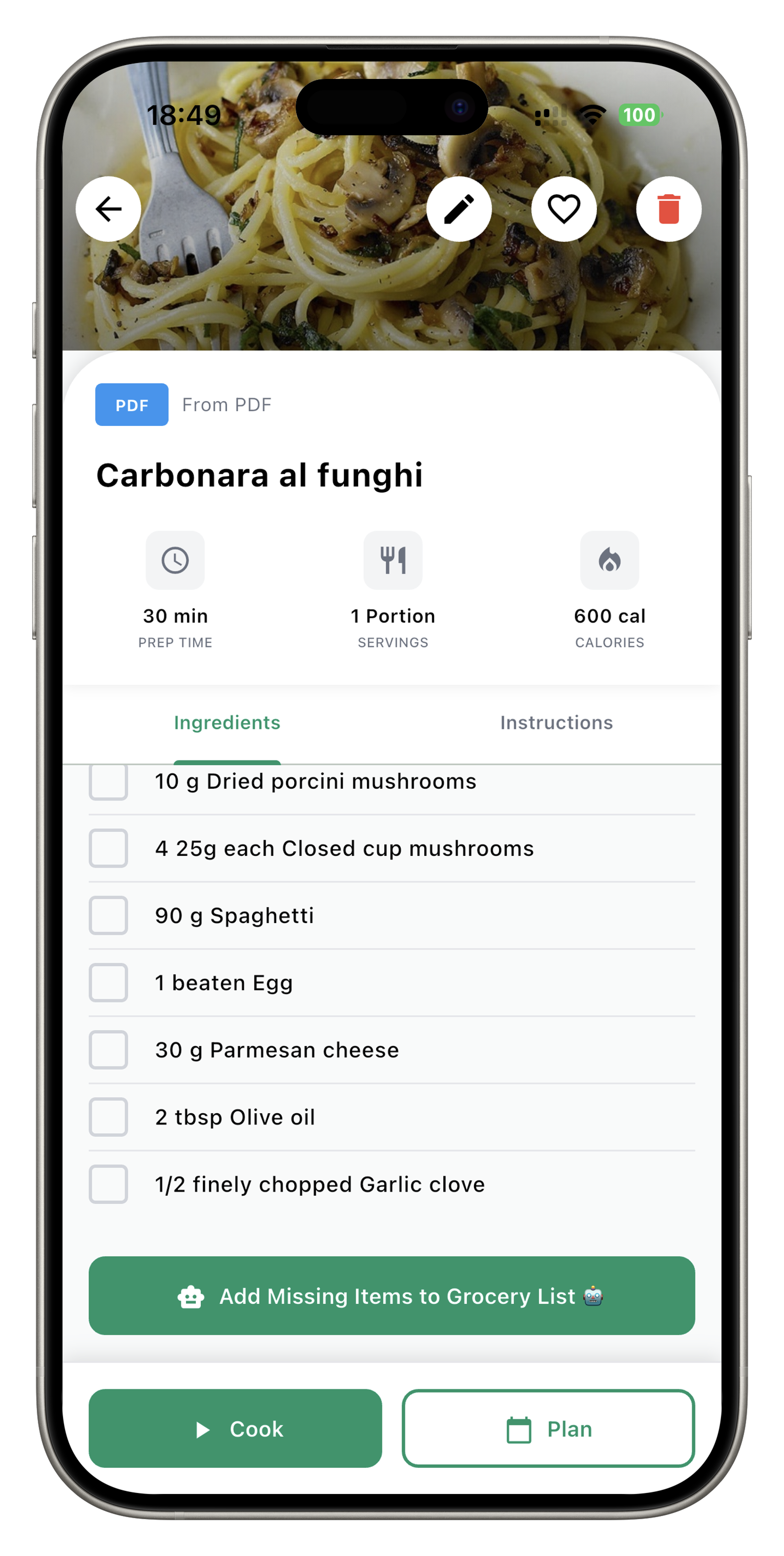
Task: Edit the recipe with the pencil icon
Action: [x=459, y=209]
